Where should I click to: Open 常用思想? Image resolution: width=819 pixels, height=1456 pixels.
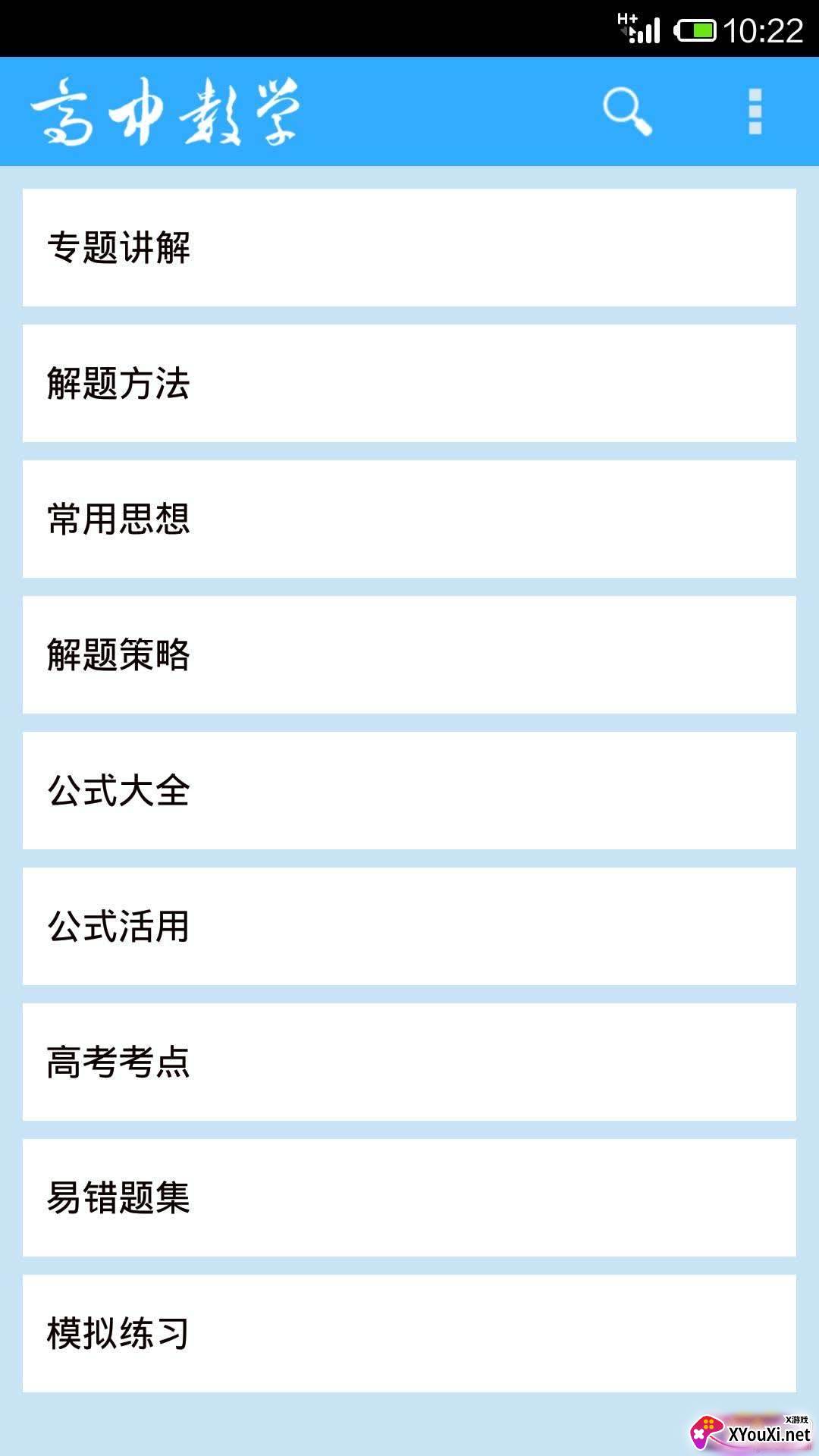409,519
